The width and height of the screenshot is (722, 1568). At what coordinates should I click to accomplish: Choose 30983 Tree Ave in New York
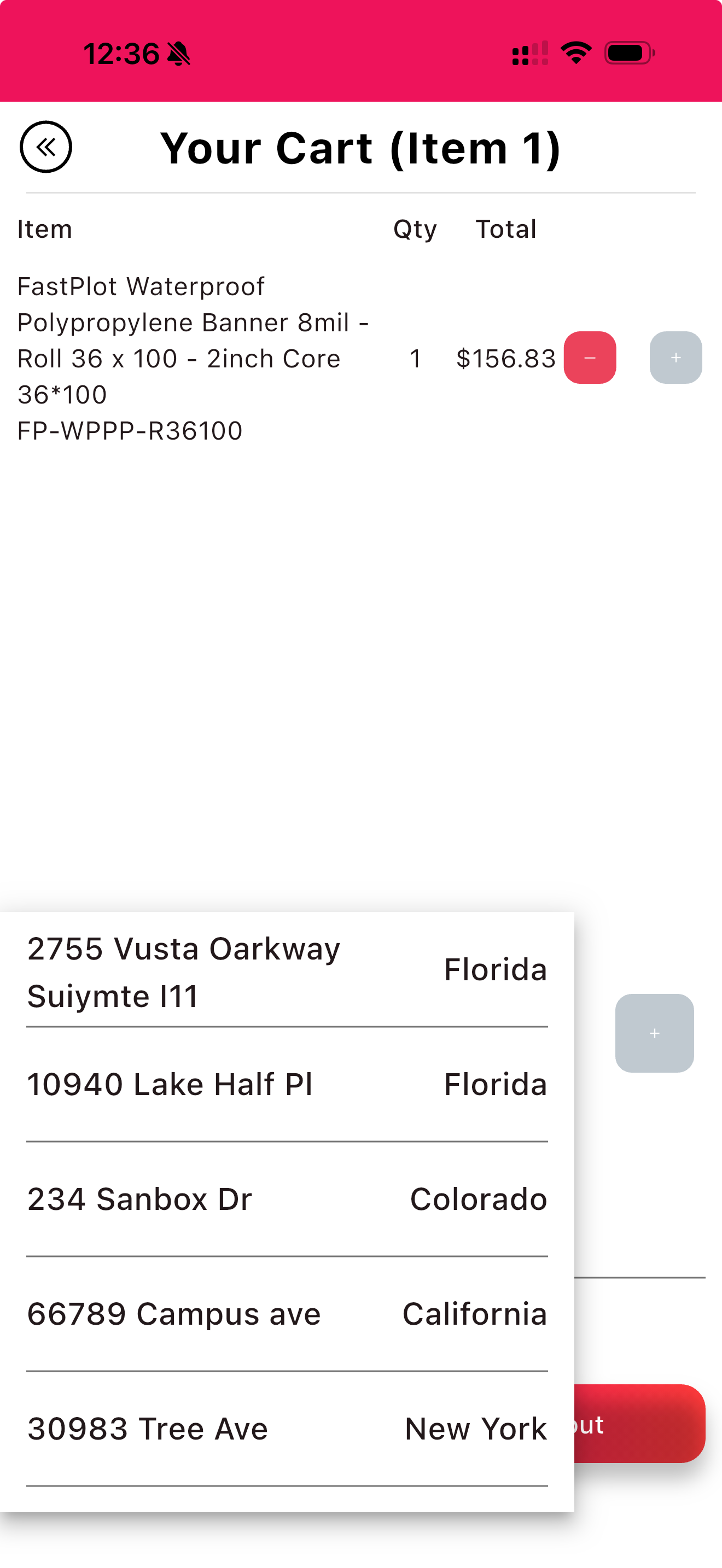tap(286, 1428)
